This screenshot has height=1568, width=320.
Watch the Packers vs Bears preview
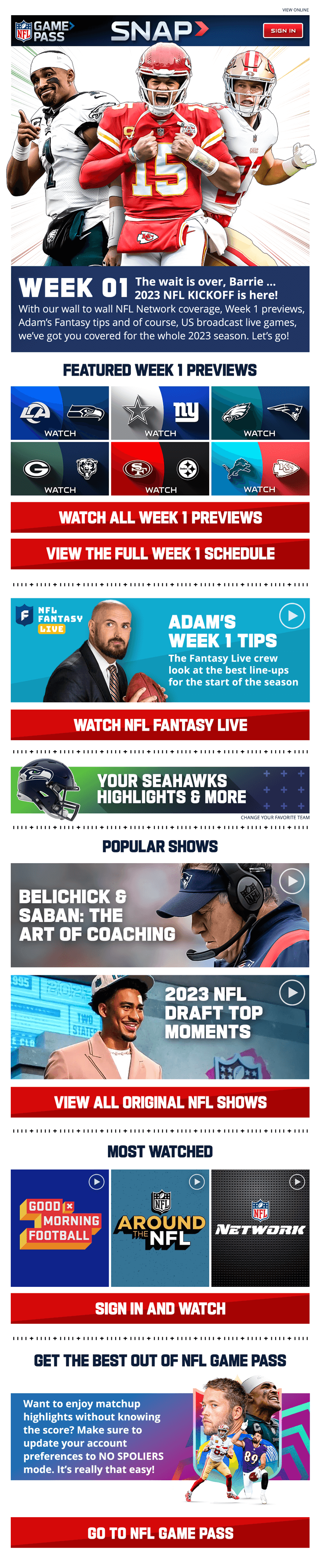[60, 469]
